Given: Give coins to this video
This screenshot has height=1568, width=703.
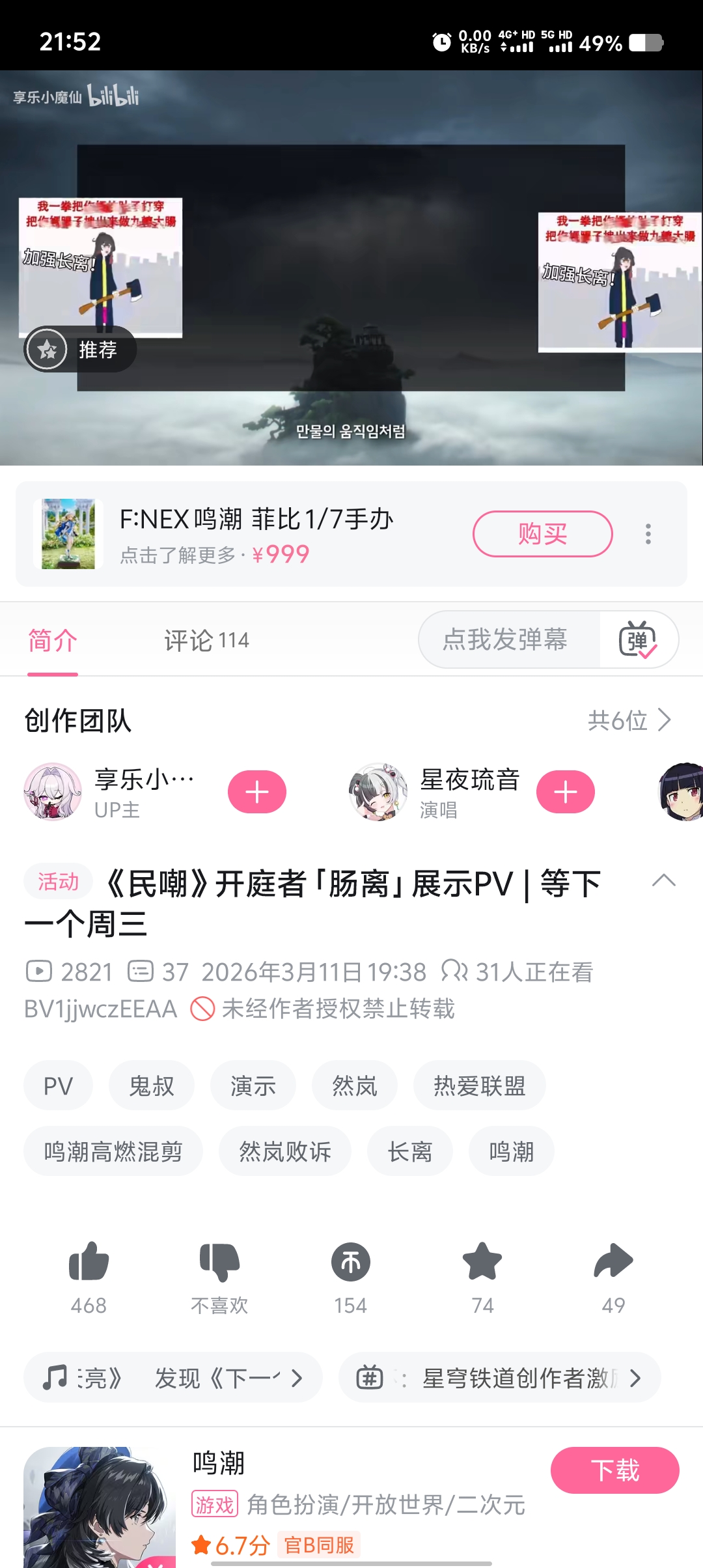Looking at the screenshot, I should coord(351,1262).
